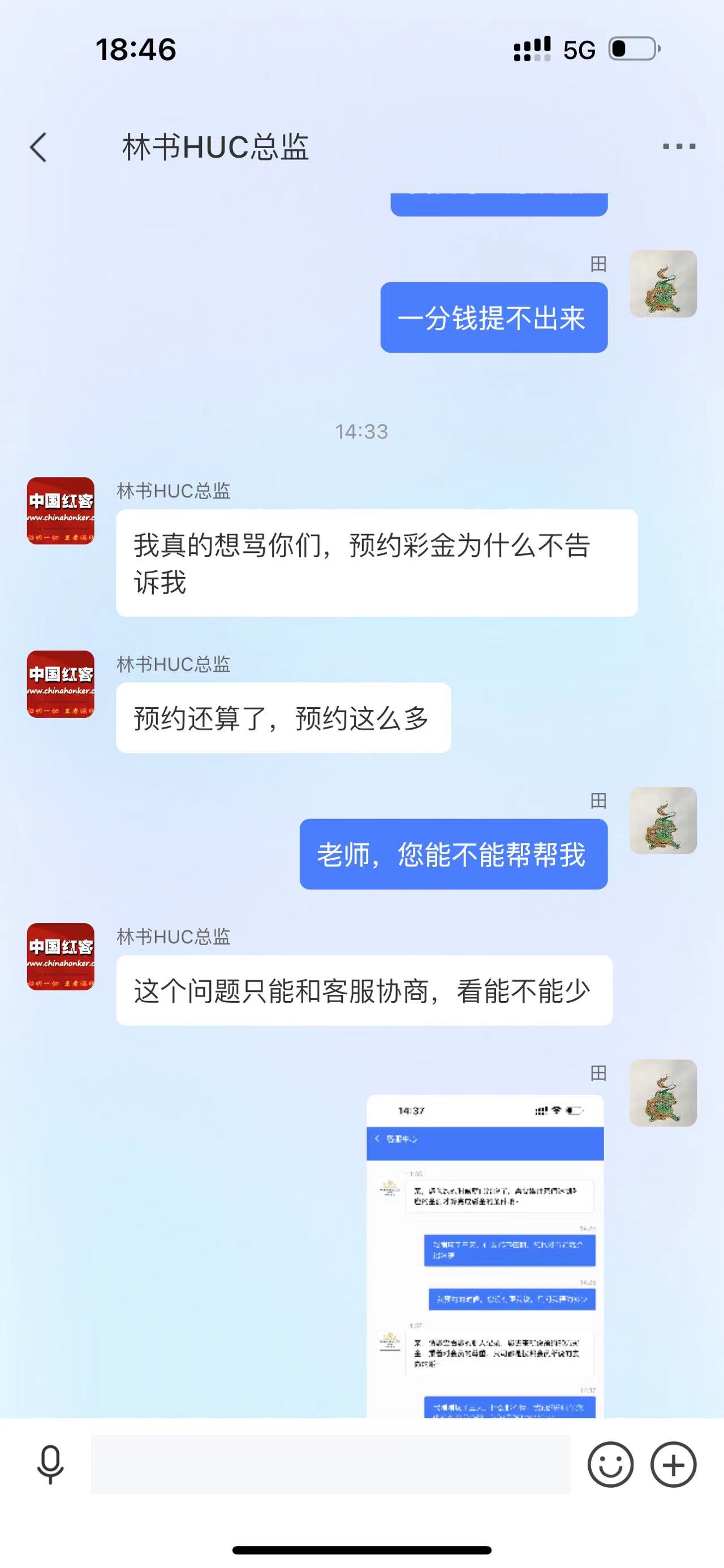Image resolution: width=724 pixels, height=1568 pixels.
Task: View the sent screenshot image in chat
Action: coord(485,1255)
